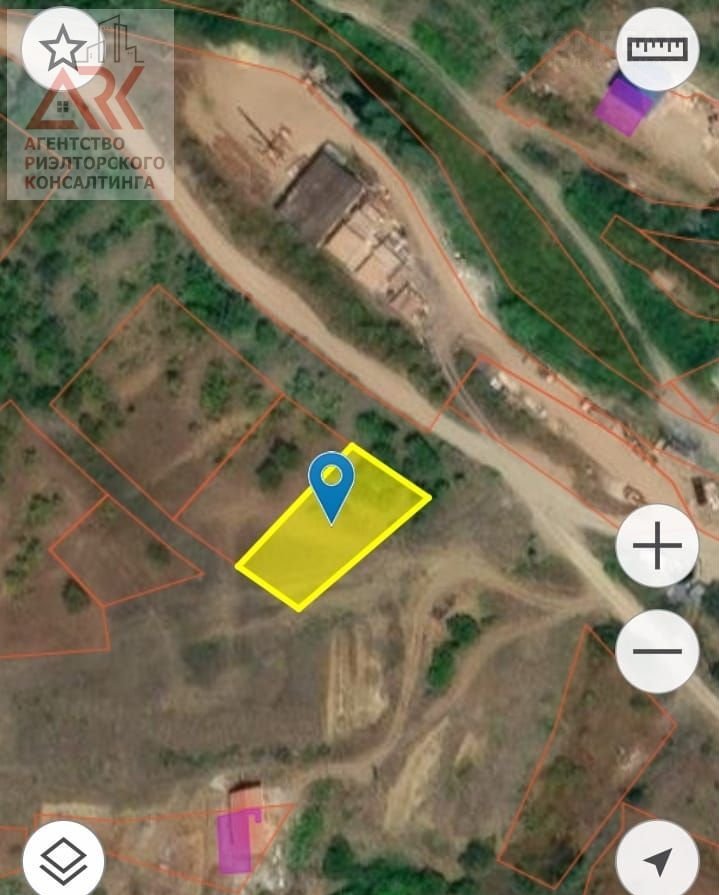Zoom in with the plus button

657,546
